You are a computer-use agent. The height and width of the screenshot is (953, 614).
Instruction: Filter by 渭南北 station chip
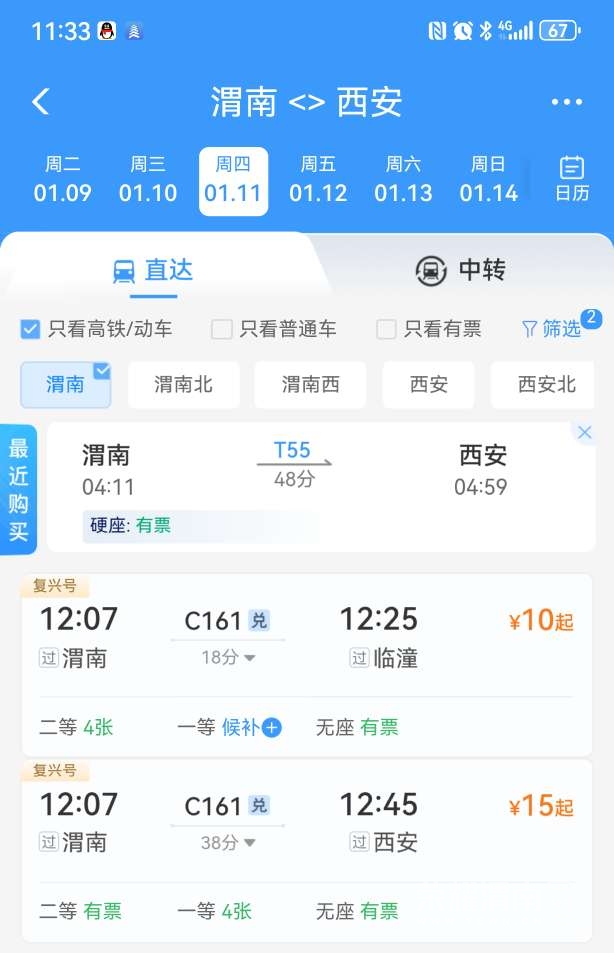point(183,385)
